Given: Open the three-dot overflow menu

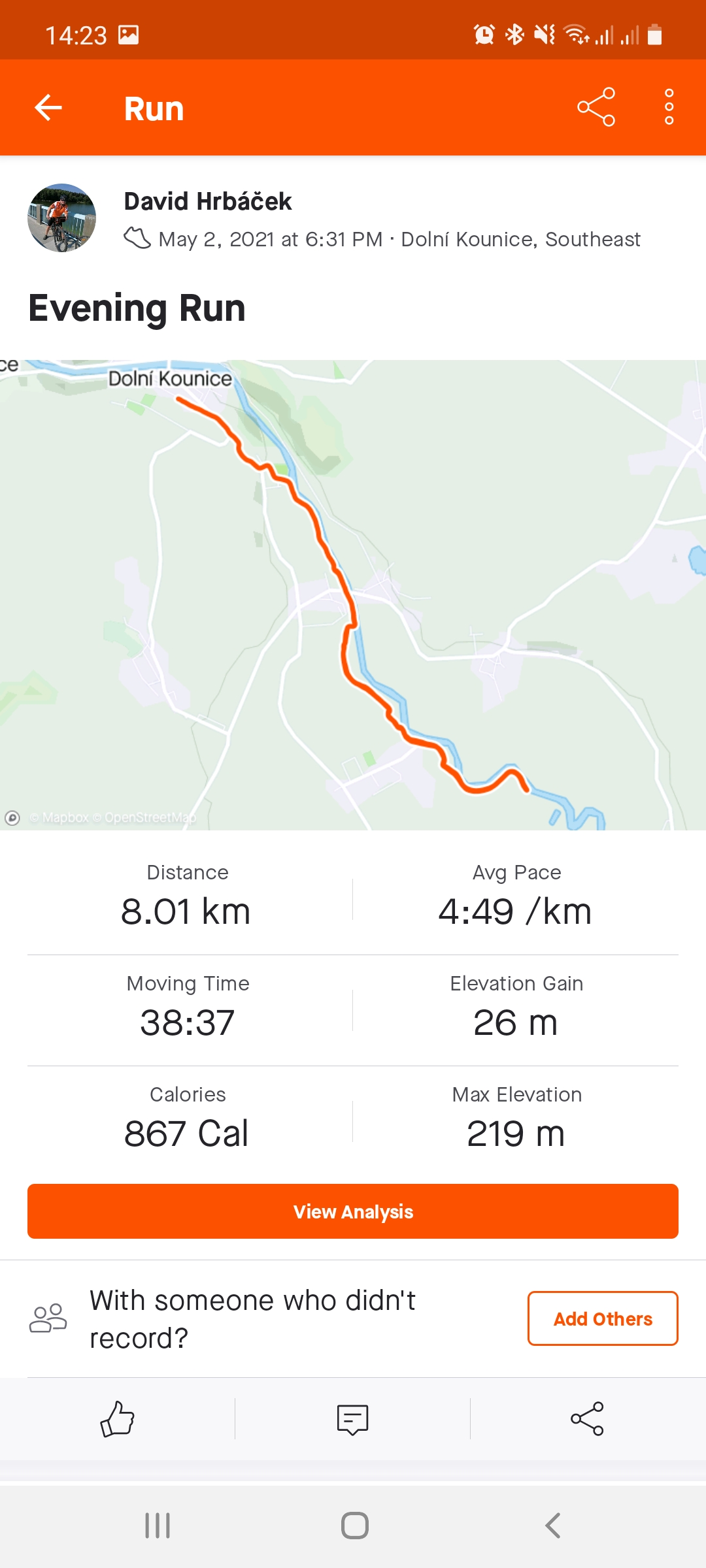Looking at the screenshot, I should [x=669, y=106].
